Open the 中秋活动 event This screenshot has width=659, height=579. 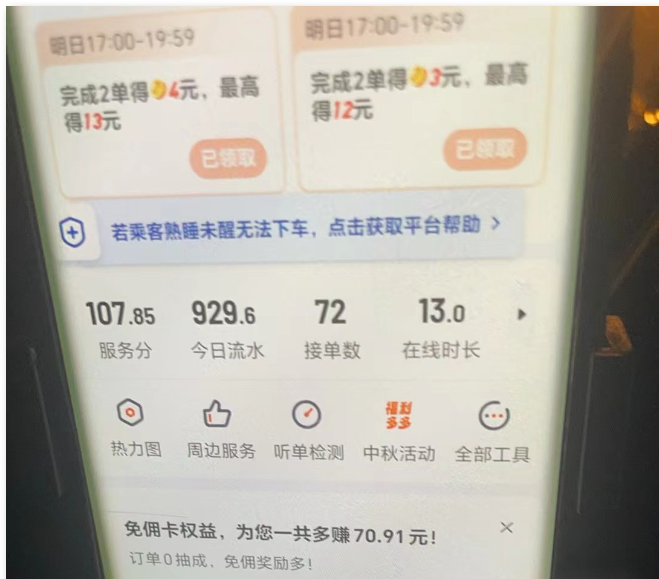pyautogui.click(x=398, y=428)
